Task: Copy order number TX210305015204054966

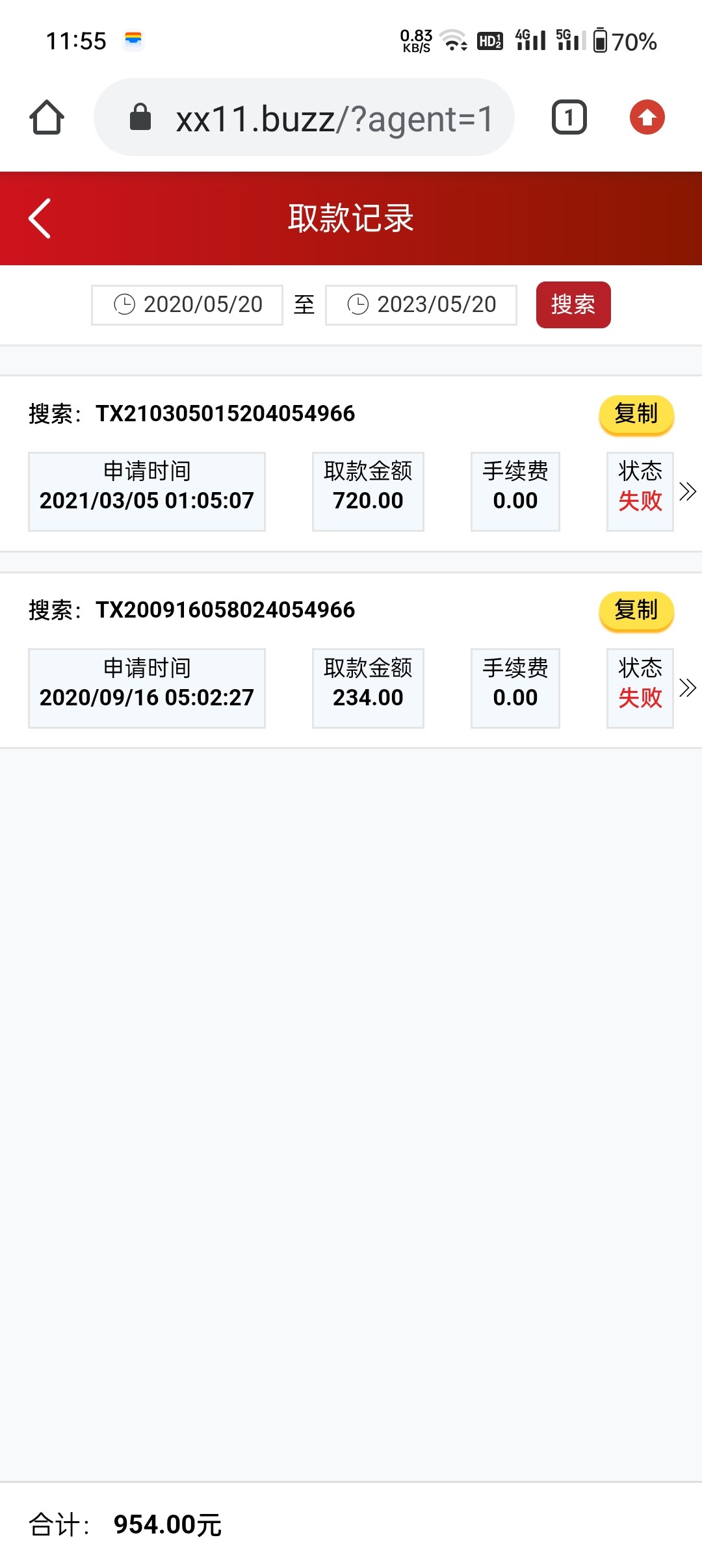Action: pos(636,414)
